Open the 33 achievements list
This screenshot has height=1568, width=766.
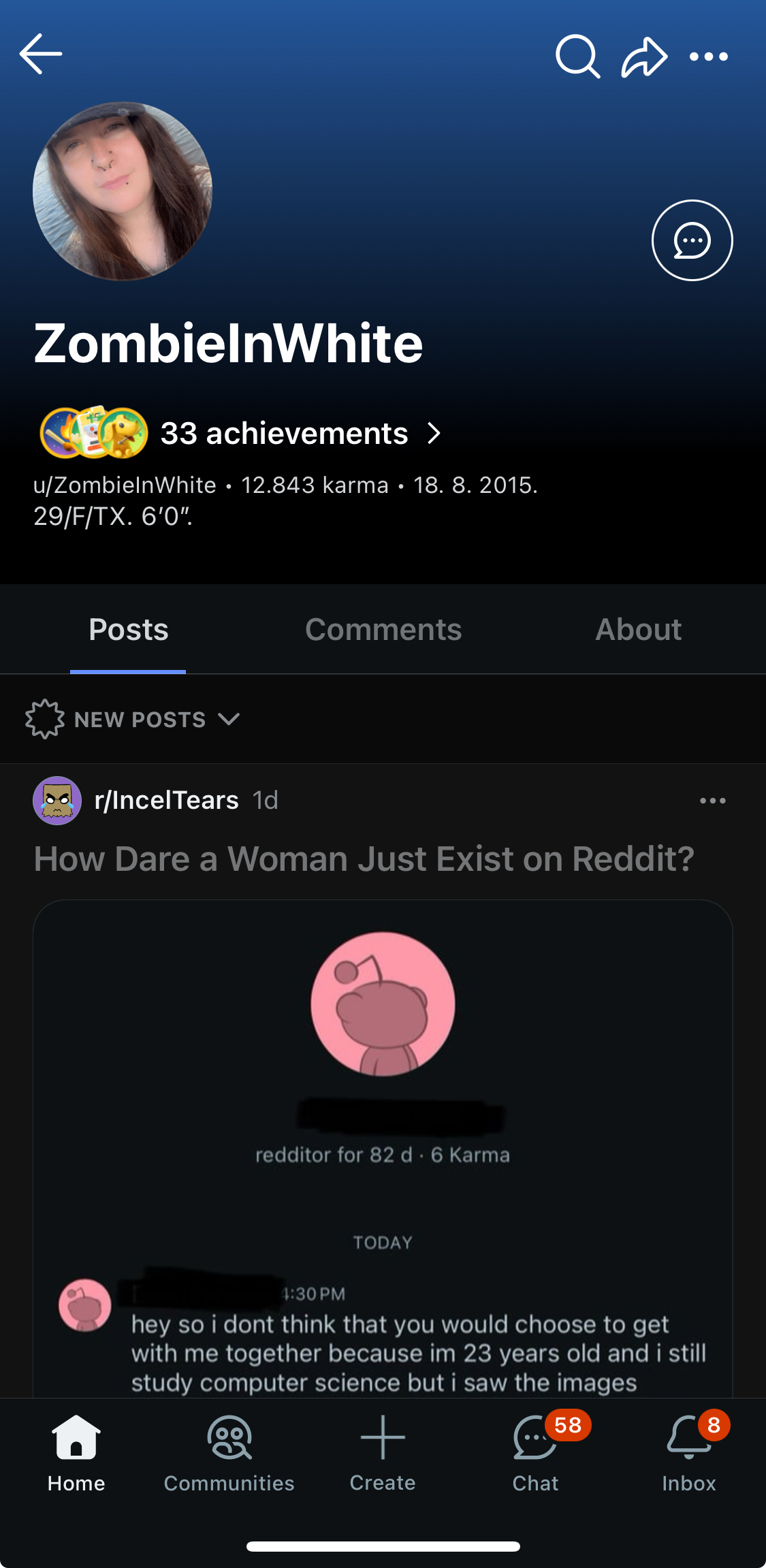point(284,434)
